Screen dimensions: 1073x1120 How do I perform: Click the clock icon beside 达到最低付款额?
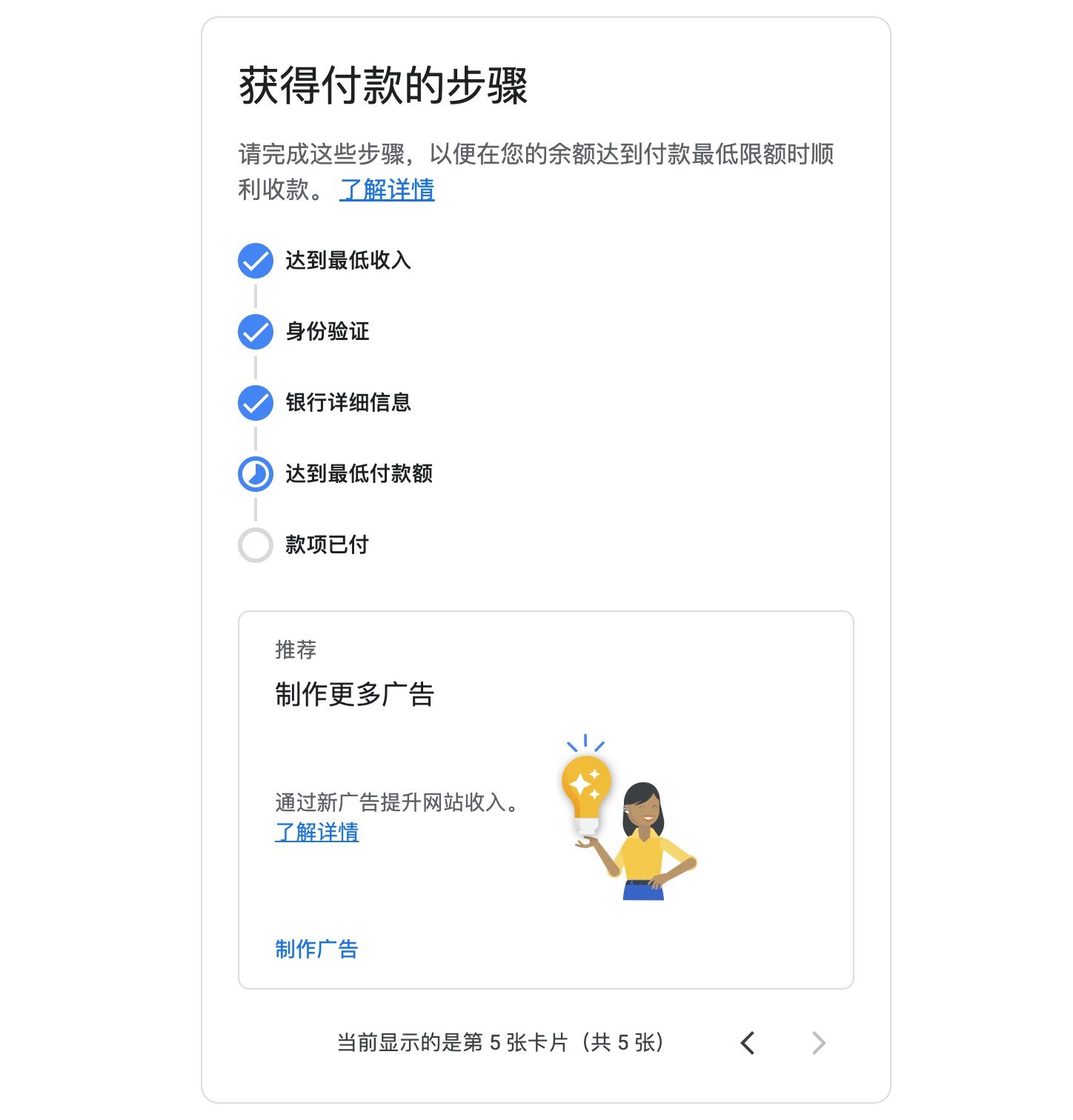point(255,475)
